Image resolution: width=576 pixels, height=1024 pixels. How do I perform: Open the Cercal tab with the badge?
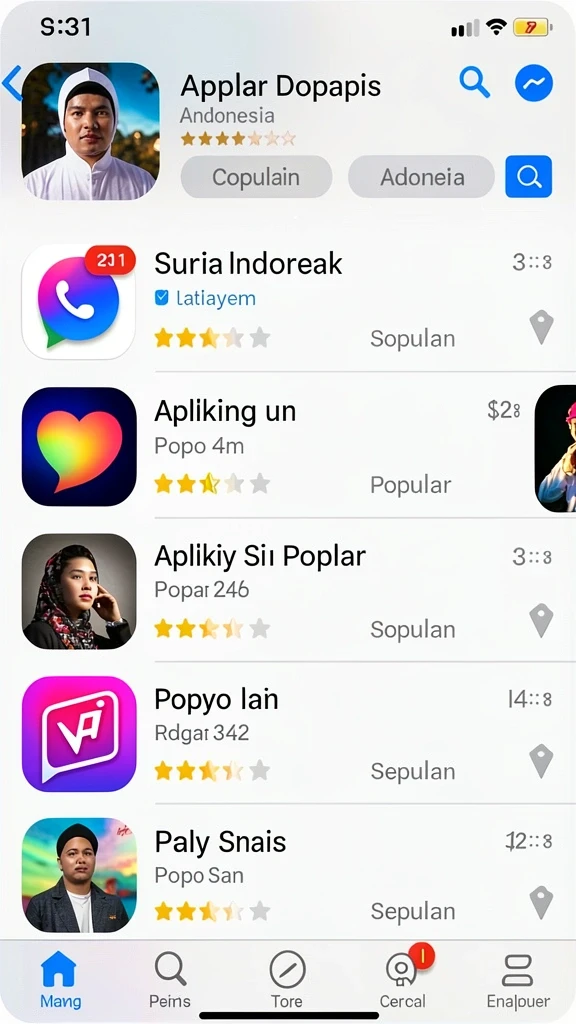click(x=404, y=979)
